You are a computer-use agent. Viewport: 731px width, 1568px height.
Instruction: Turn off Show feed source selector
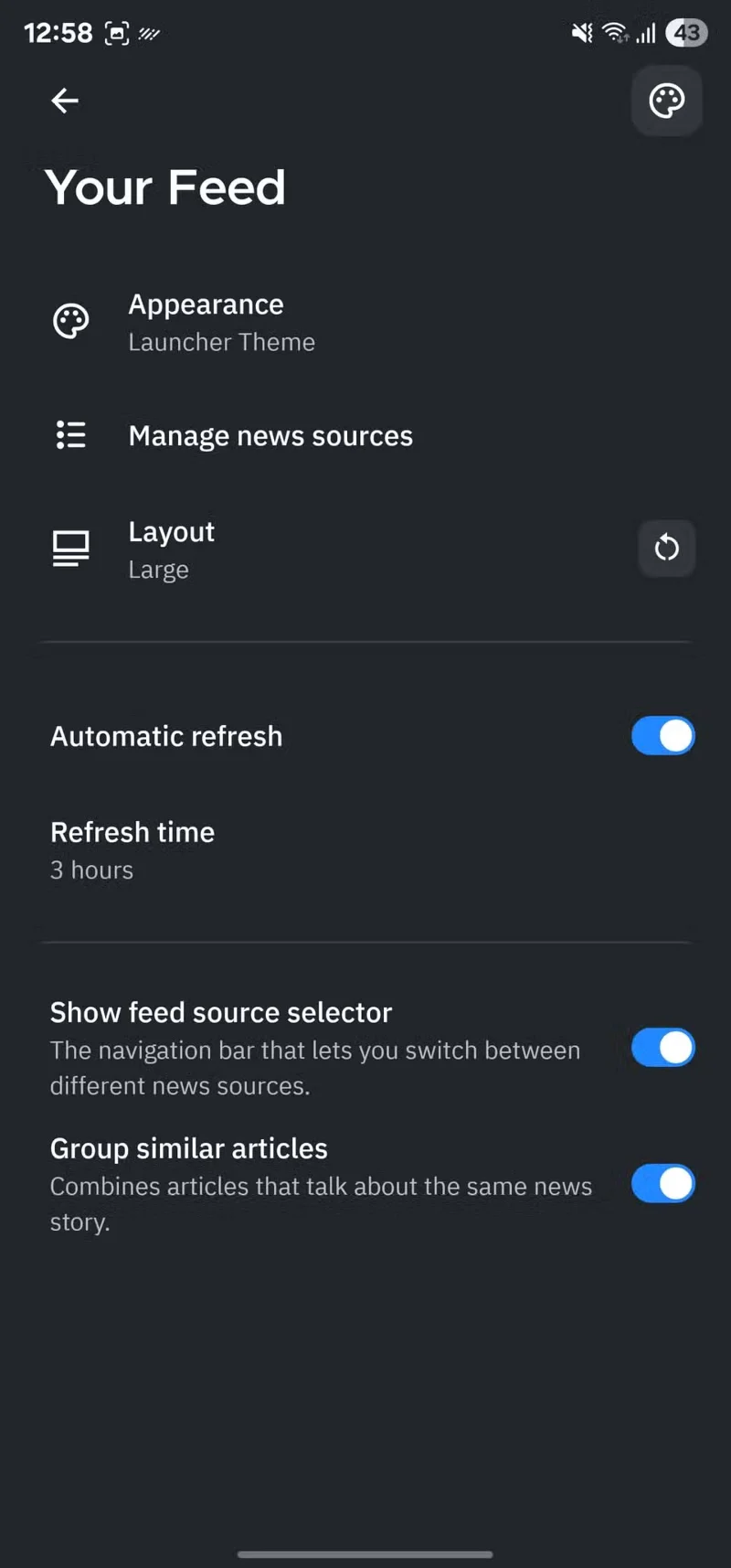coord(663,1048)
